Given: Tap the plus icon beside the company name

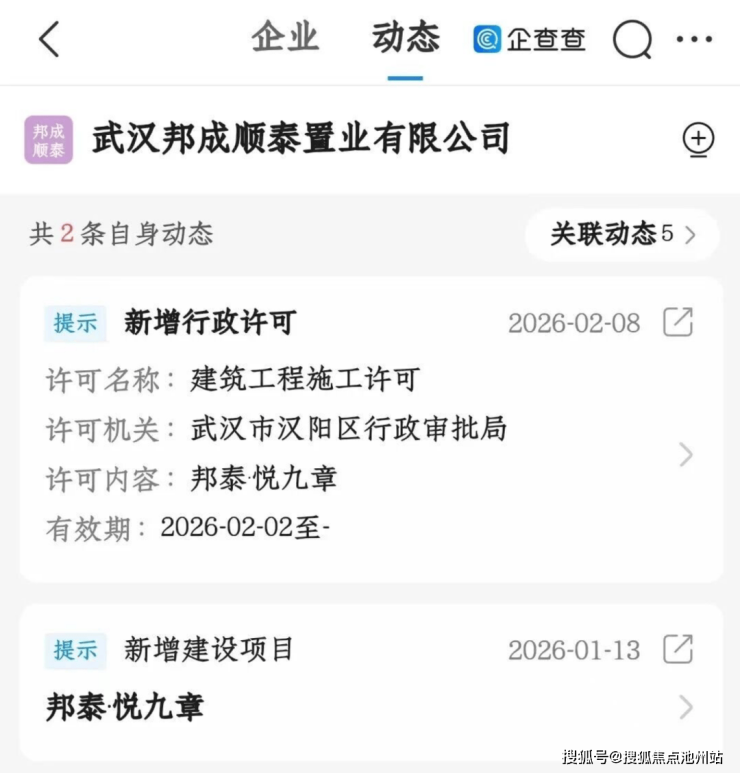Looking at the screenshot, I should (x=698, y=139).
